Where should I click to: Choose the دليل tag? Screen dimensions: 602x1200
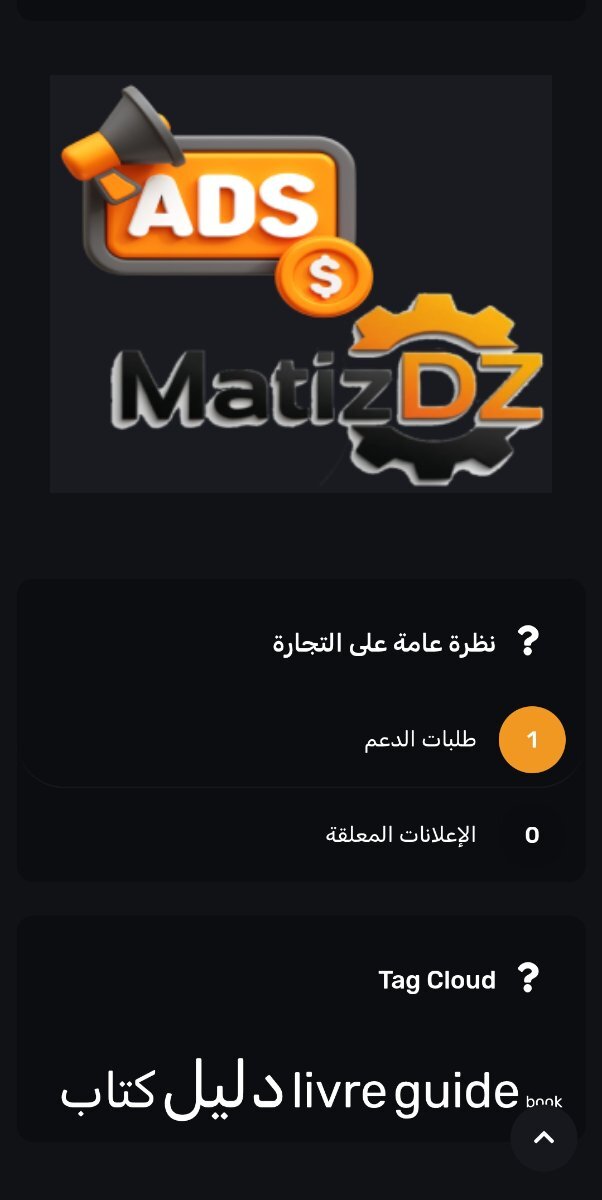(x=224, y=1092)
